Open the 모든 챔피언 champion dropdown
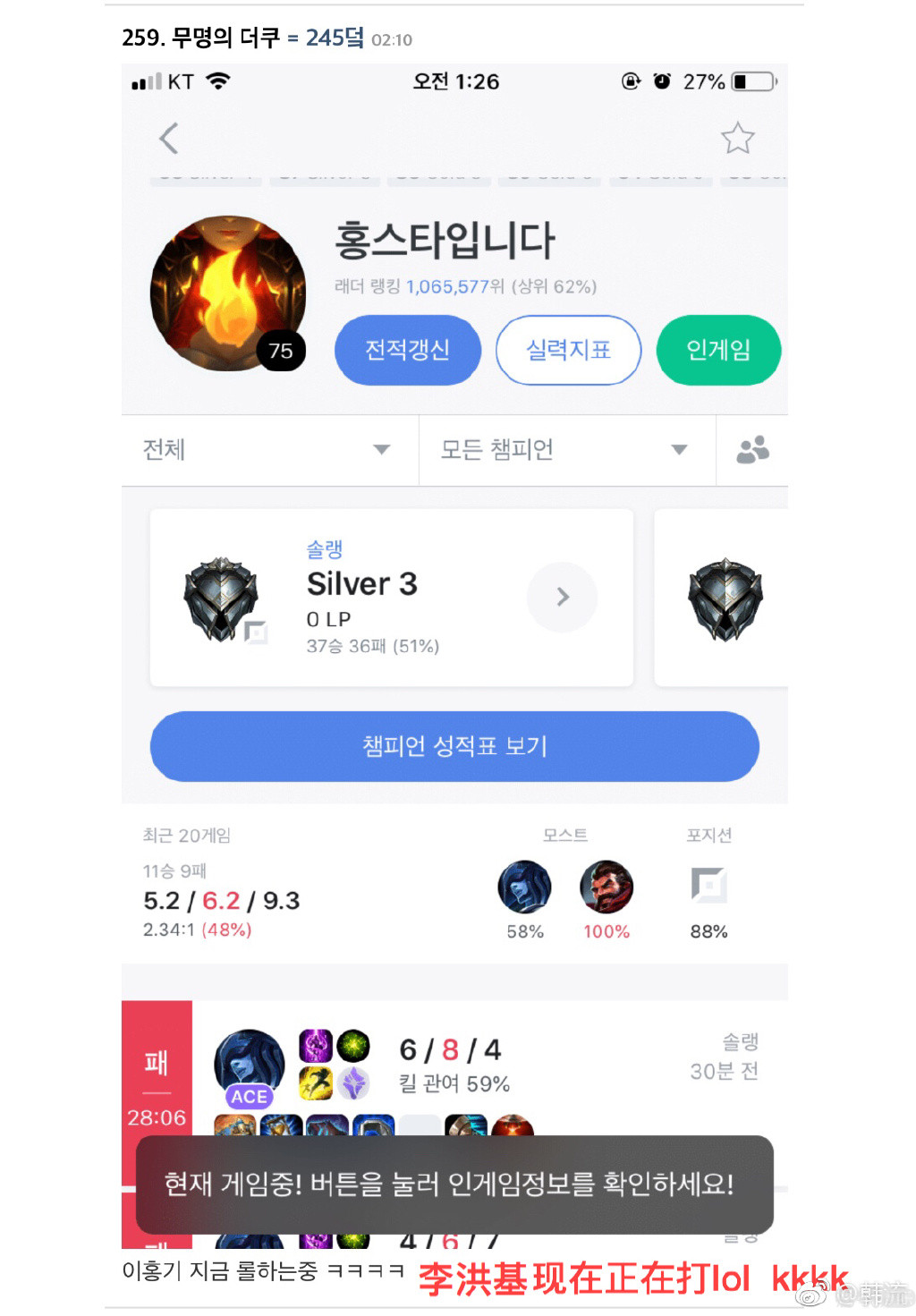This screenshot has height=1316, width=916. (566, 450)
